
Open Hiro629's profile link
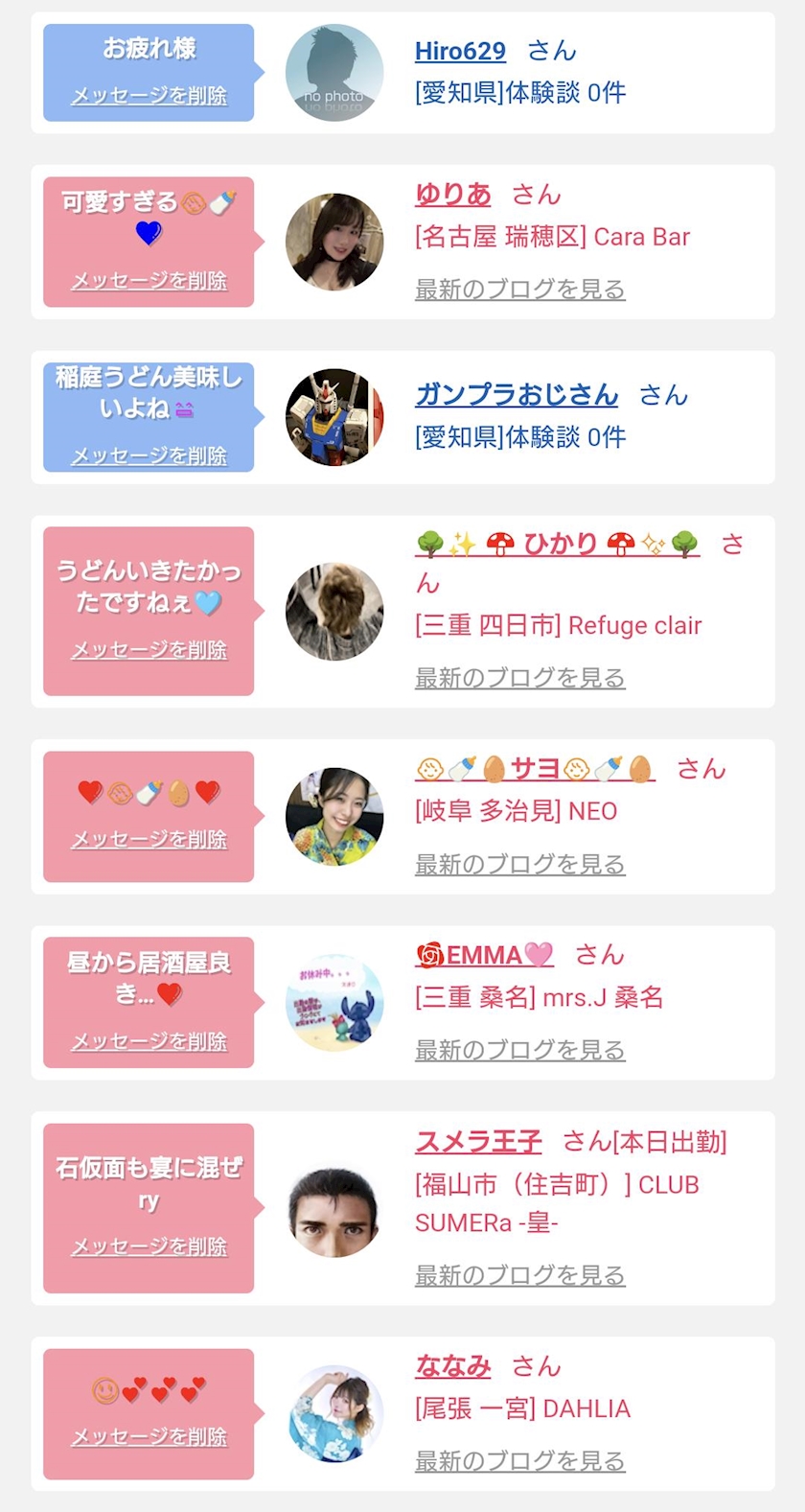(x=460, y=51)
